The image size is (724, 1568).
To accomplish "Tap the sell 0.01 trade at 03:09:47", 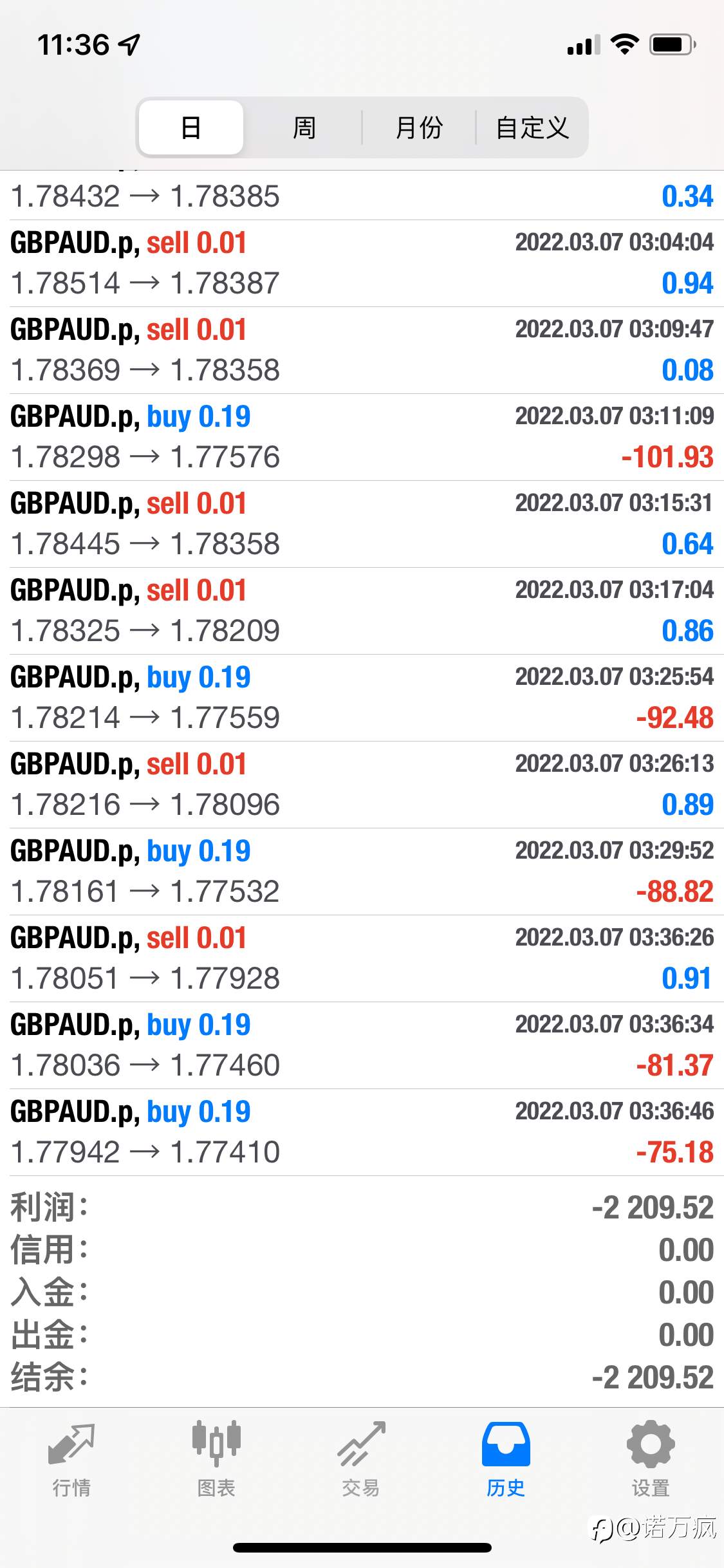I will (x=362, y=350).
